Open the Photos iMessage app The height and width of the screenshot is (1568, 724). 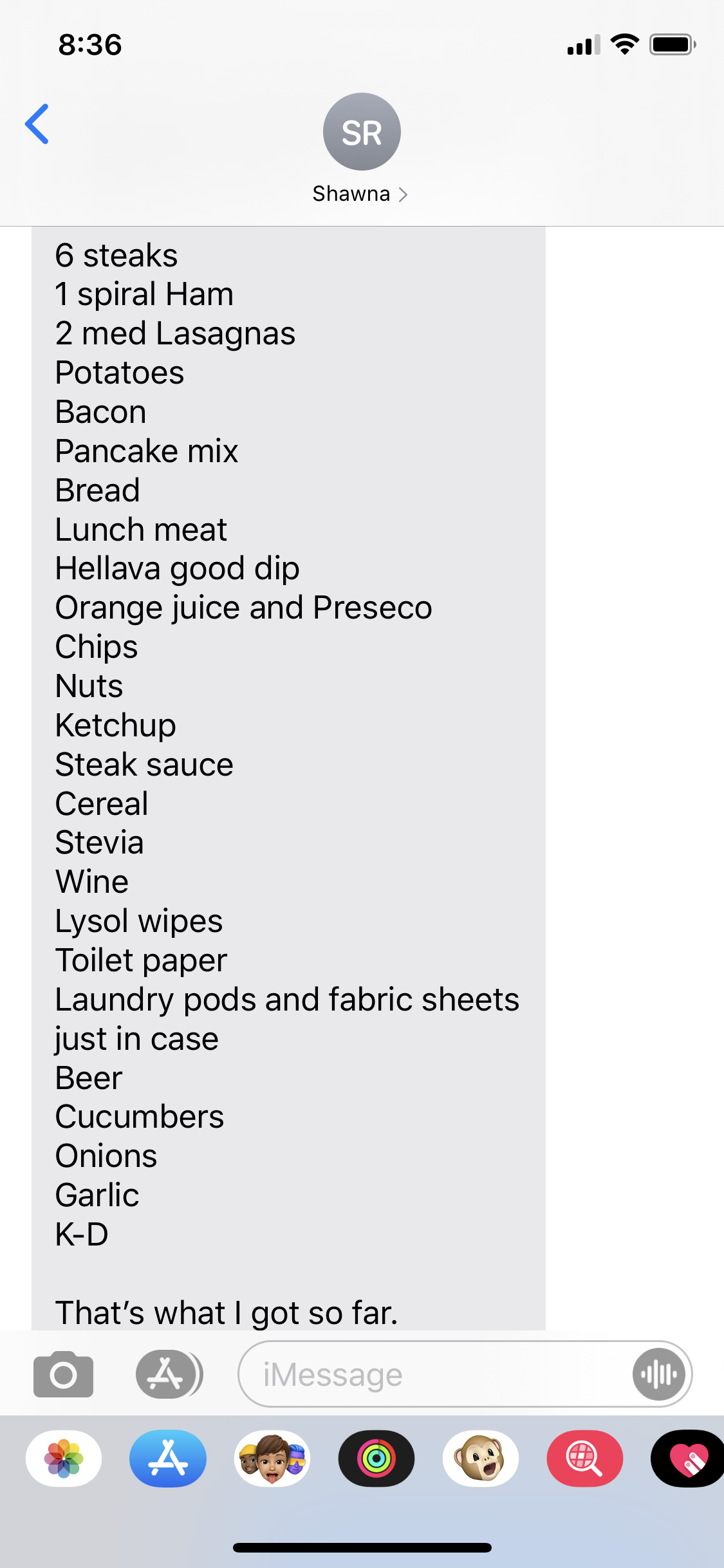pyautogui.click(x=64, y=1459)
